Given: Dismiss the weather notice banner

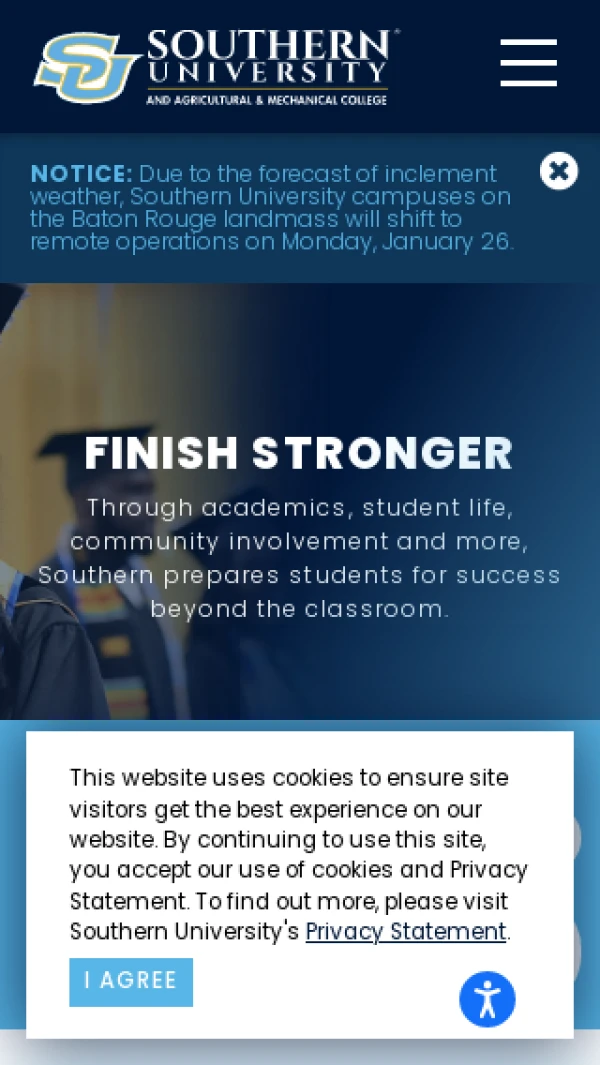Looking at the screenshot, I should (559, 171).
